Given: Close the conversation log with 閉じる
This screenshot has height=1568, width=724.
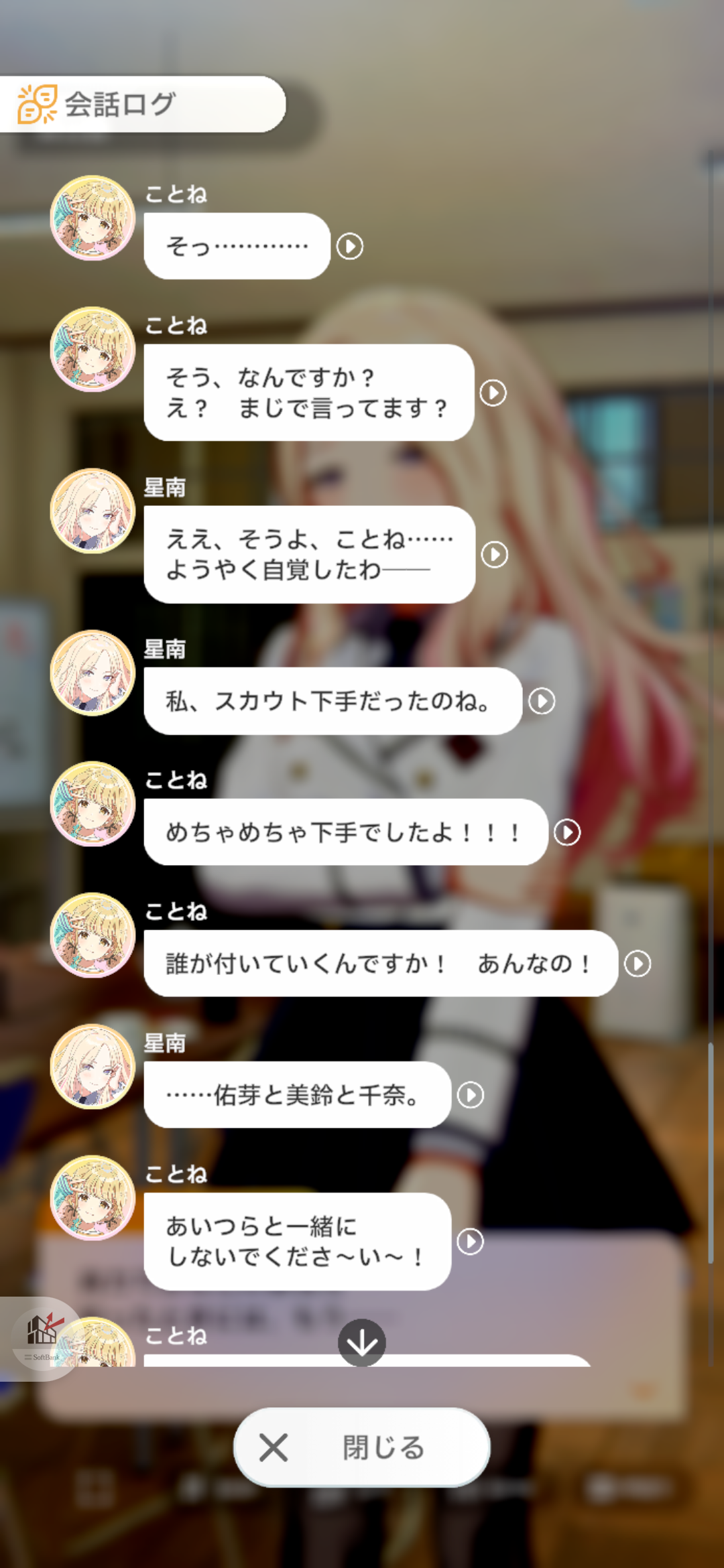Looking at the screenshot, I should [x=362, y=1447].
